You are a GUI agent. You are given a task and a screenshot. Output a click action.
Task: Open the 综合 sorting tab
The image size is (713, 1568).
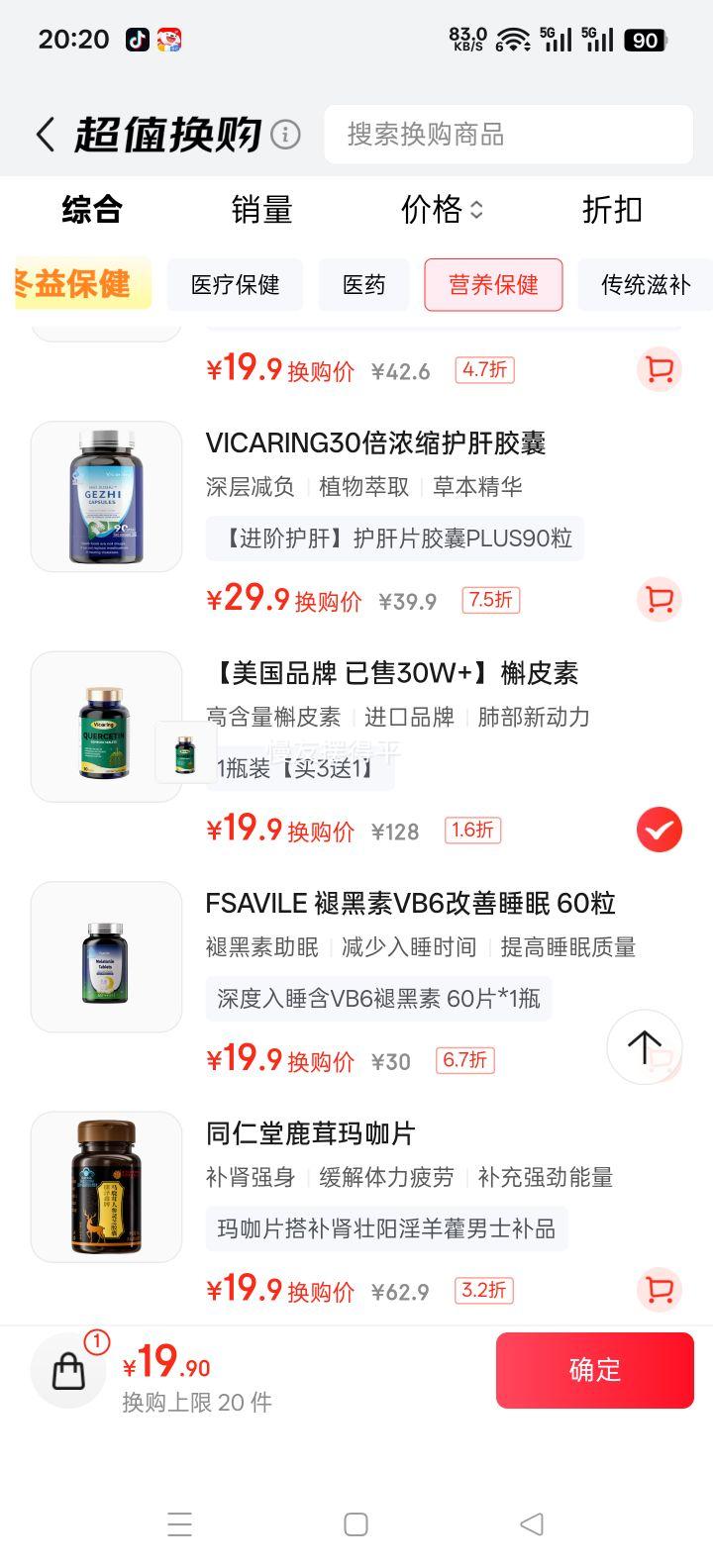[x=92, y=210]
